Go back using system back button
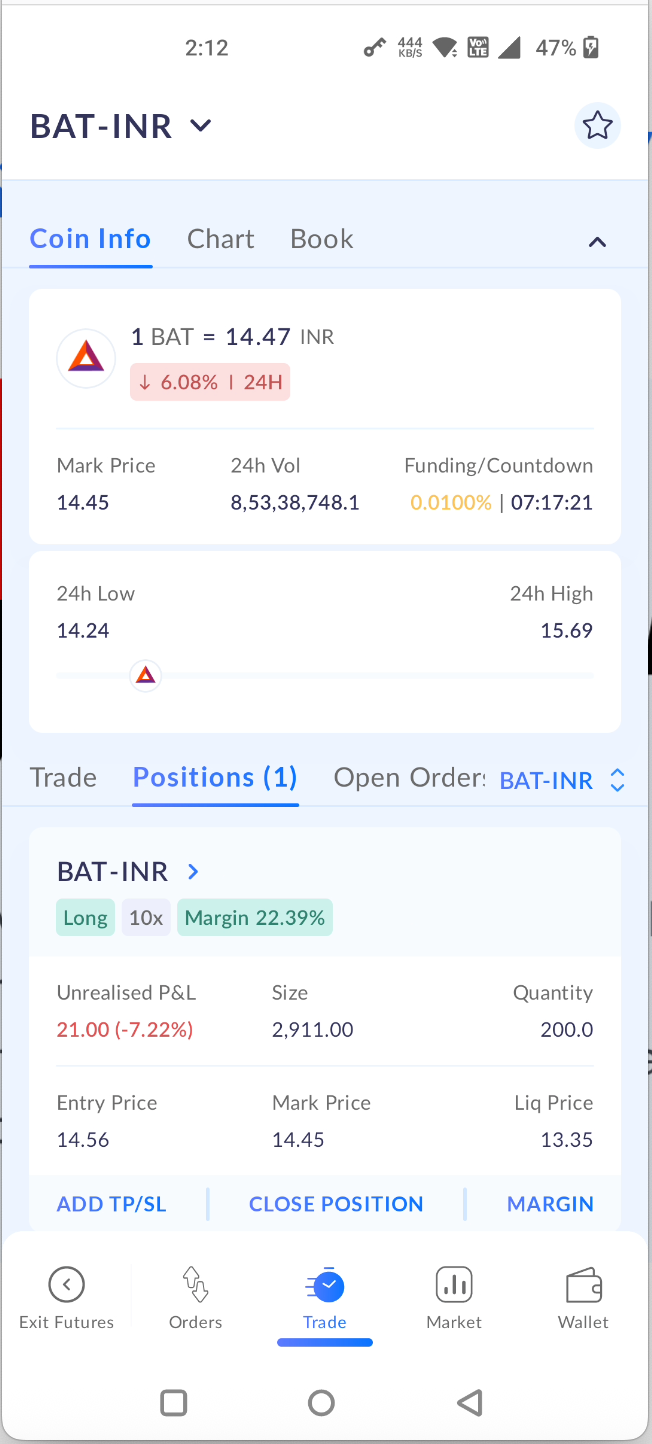Screen dimensions: 652x1444 point(470,1403)
